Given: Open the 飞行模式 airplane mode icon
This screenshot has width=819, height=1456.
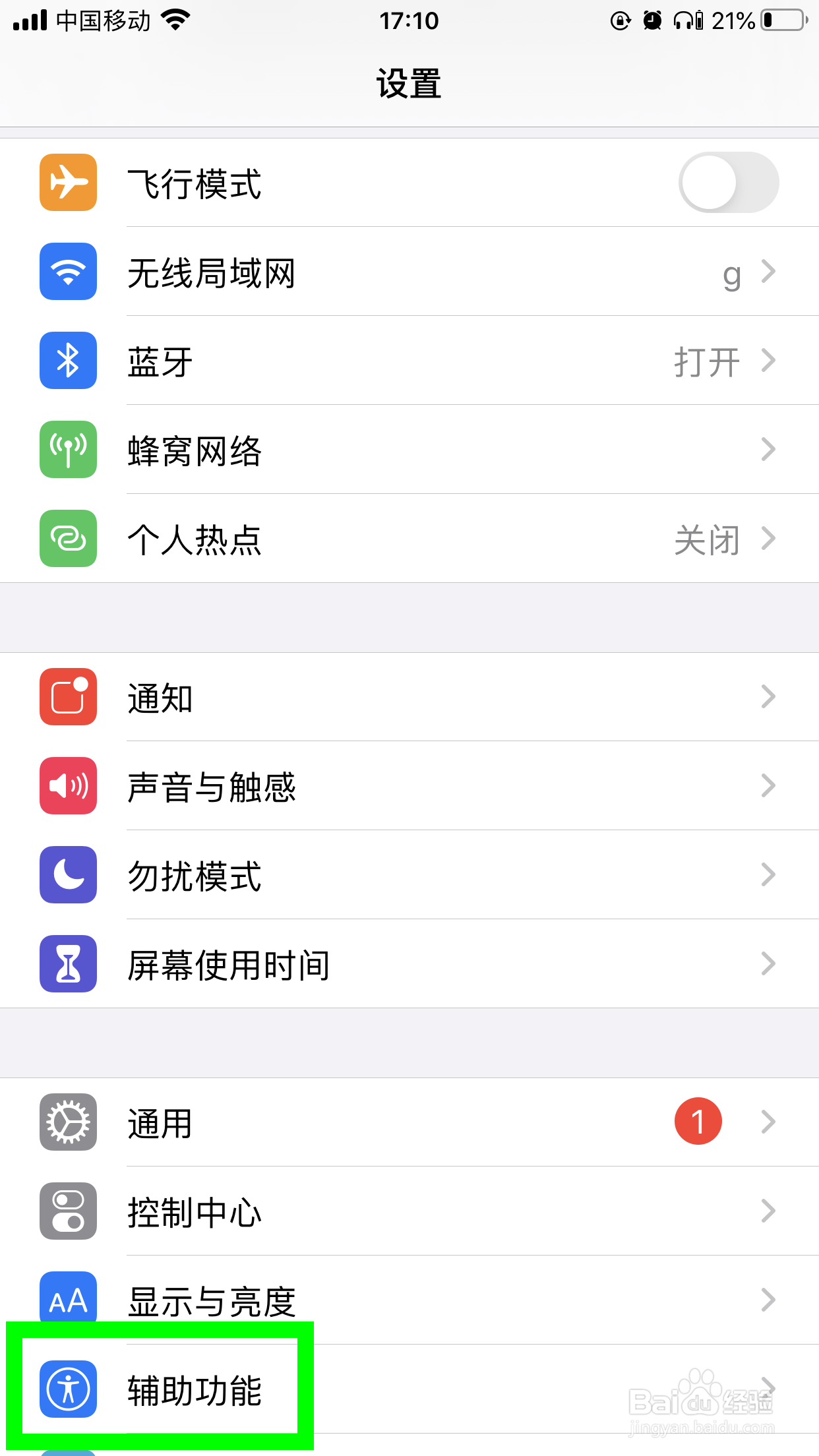Looking at the screenshot, I should 68,183.
